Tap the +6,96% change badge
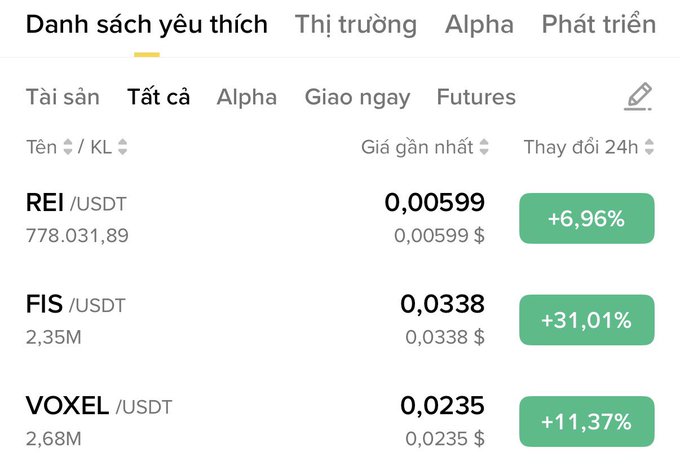Screen dimensions: 680x474 (x=586, y=219)
